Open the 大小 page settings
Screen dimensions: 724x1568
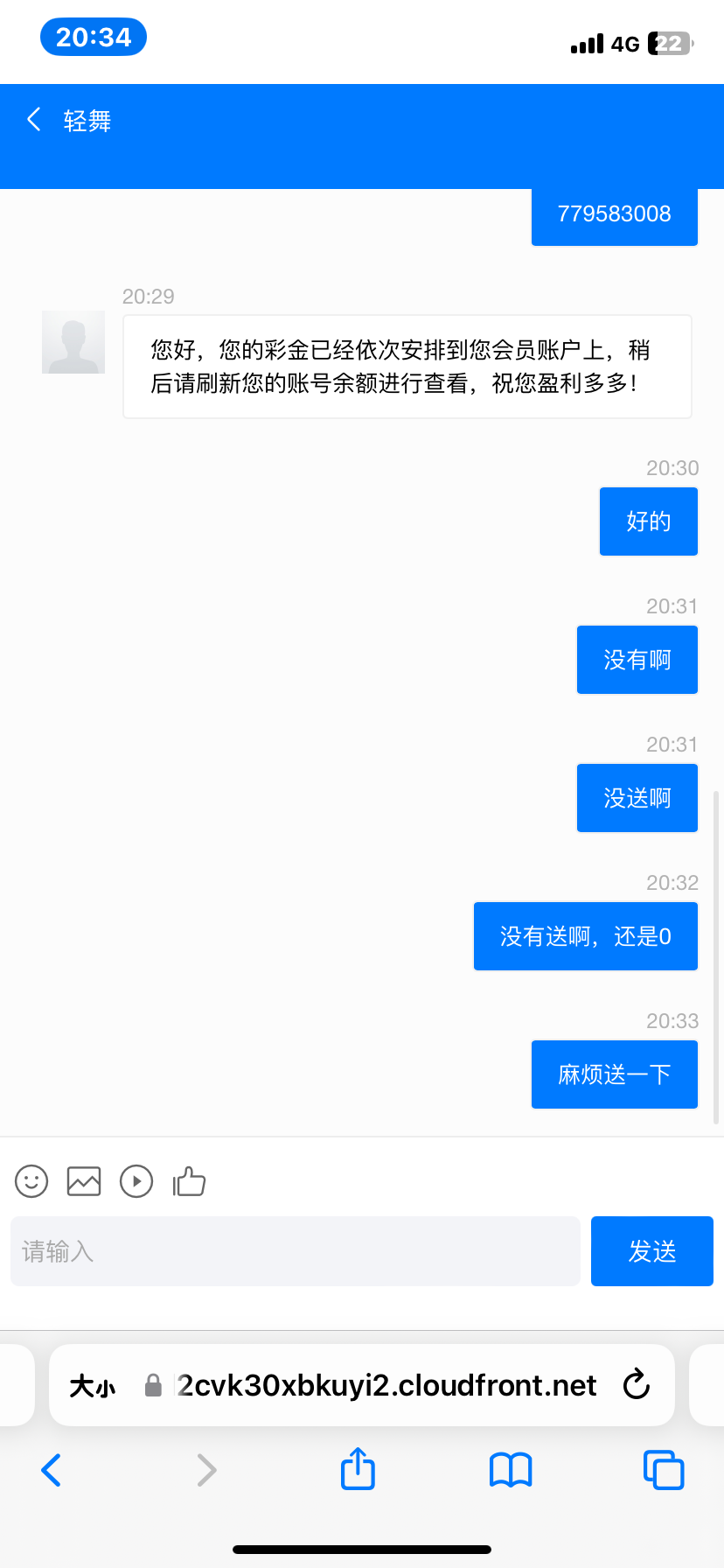tap(93, 1386)
